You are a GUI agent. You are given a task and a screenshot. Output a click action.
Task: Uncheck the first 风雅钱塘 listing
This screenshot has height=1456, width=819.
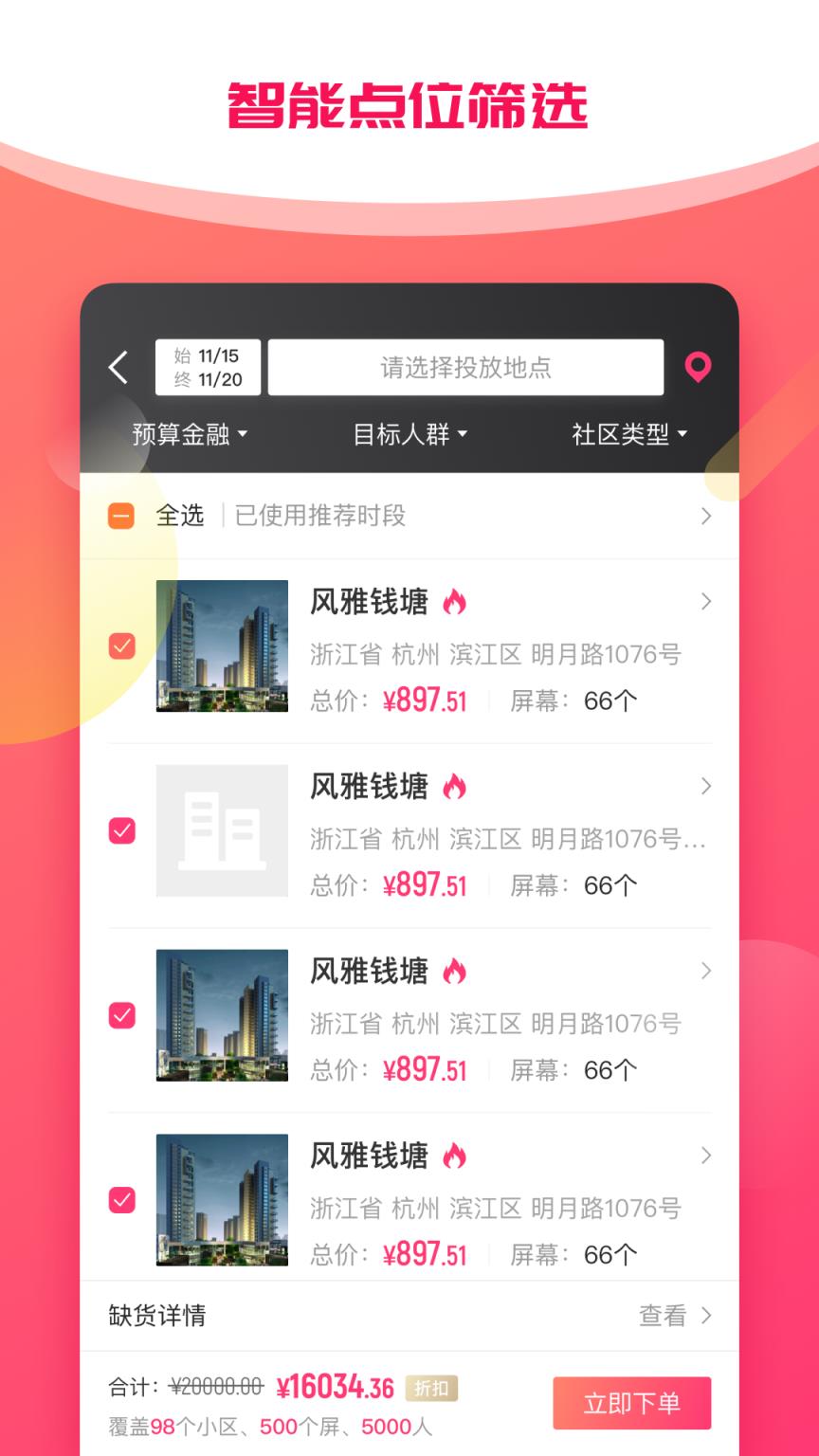click(121, 645)
